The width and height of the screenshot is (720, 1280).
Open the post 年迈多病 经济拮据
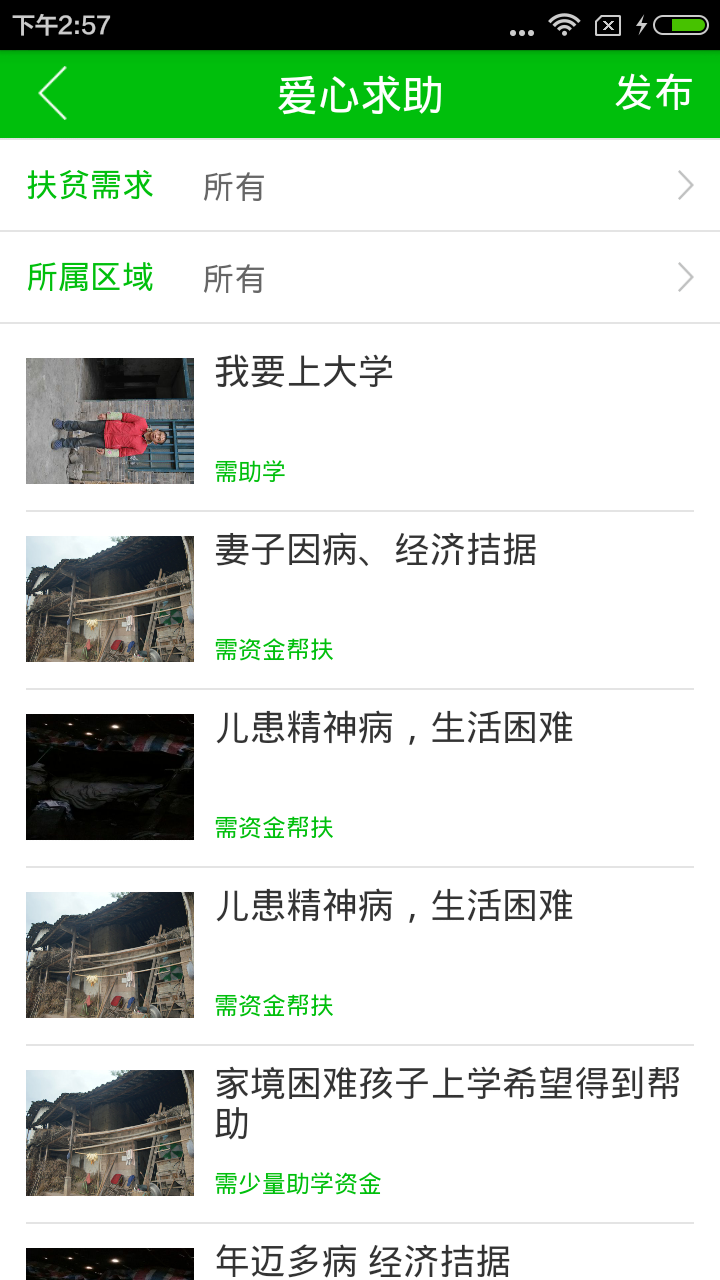pos(362,1260)
